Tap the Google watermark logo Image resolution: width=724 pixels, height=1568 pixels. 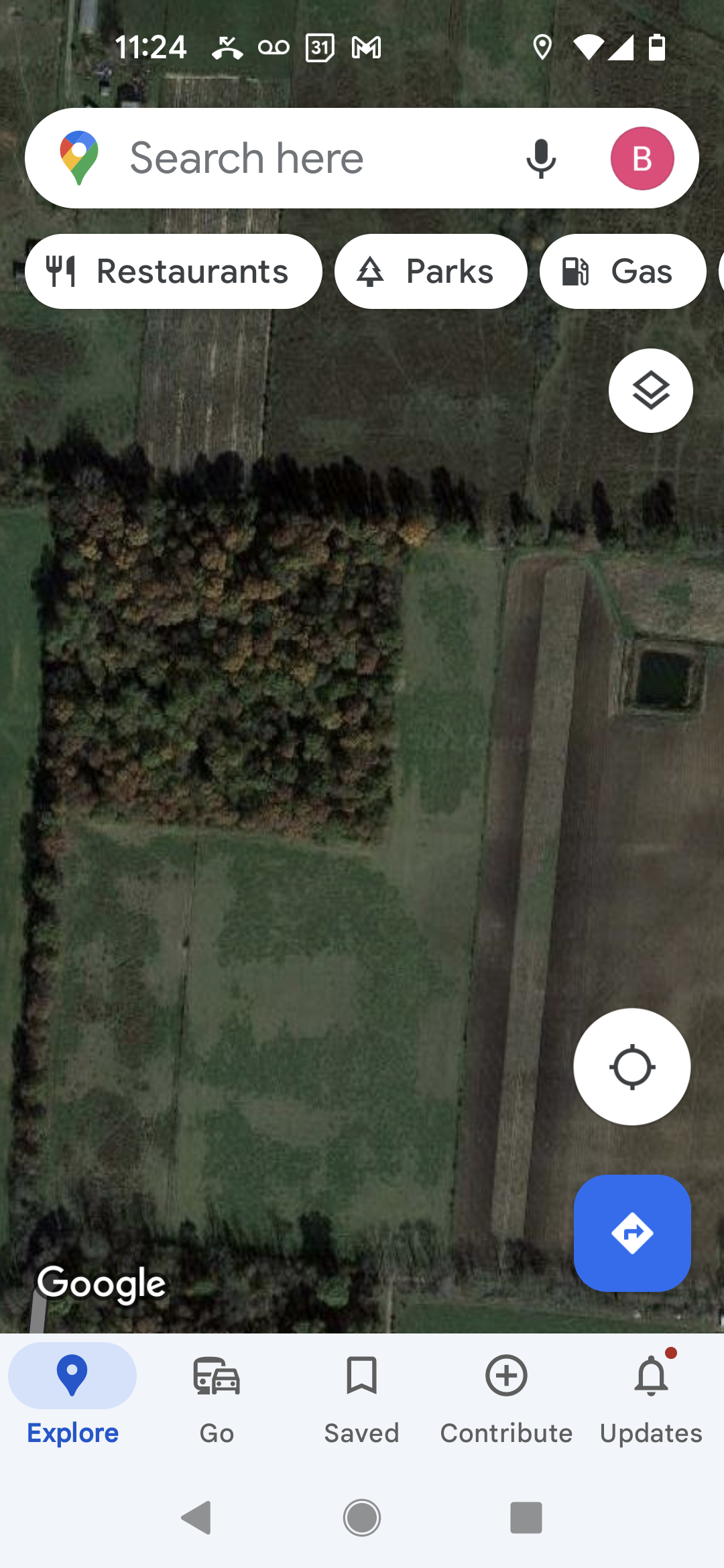coord(101,1282)
